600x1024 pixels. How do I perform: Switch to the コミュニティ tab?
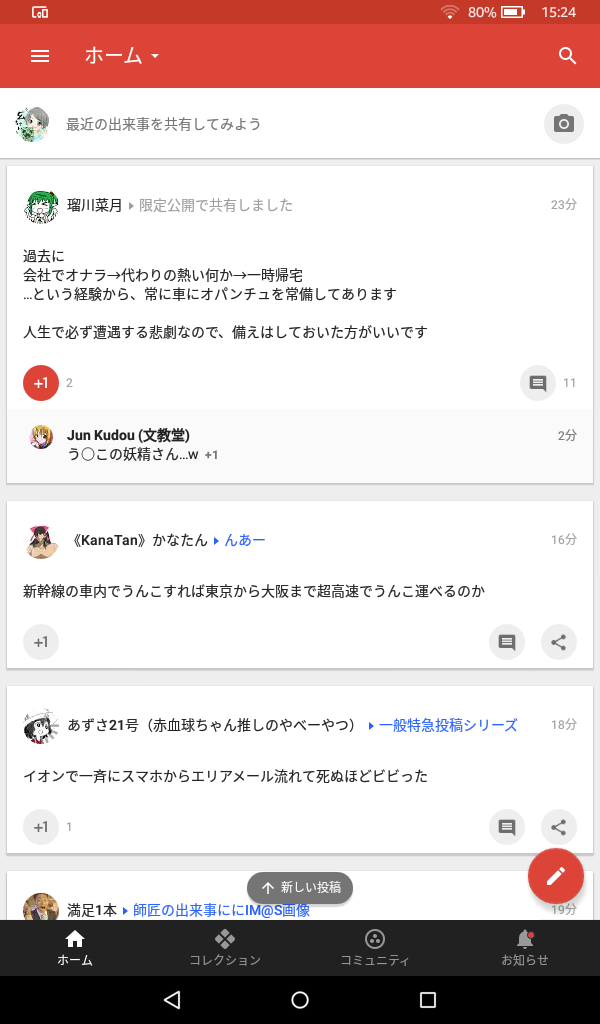tap(375, 948)
